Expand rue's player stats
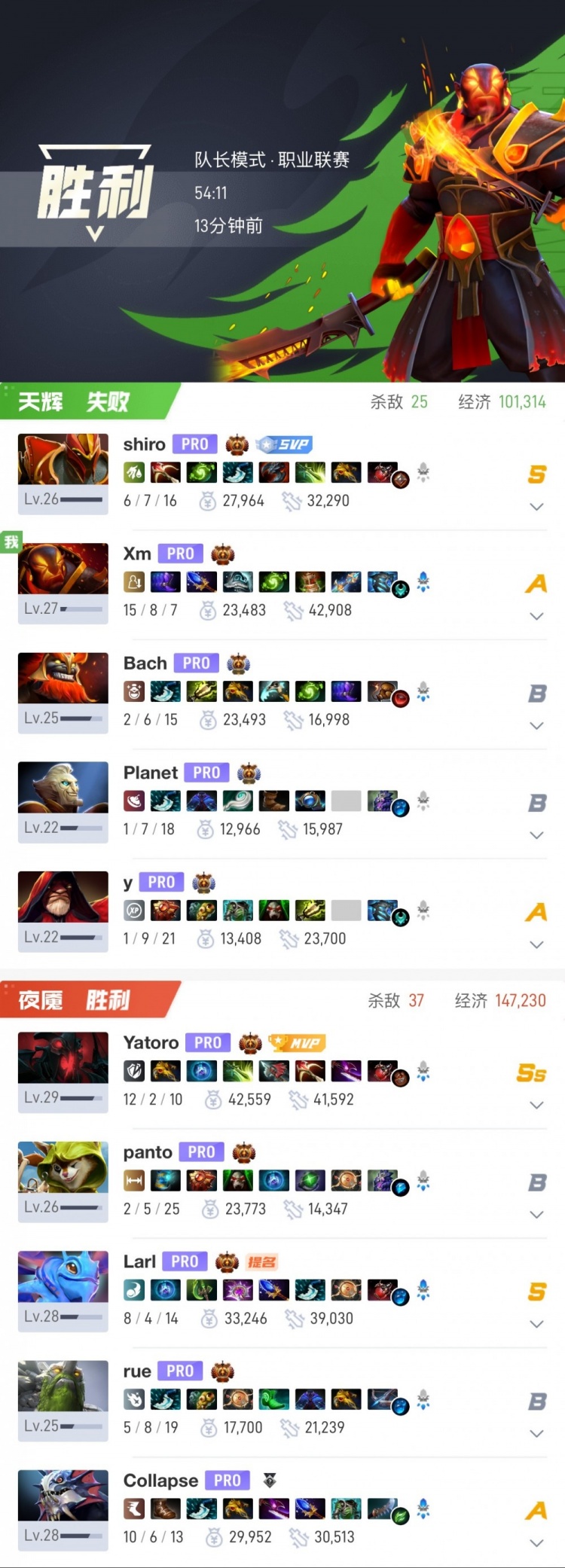This screenshot has height=1568, width=565. (536, 1433)
